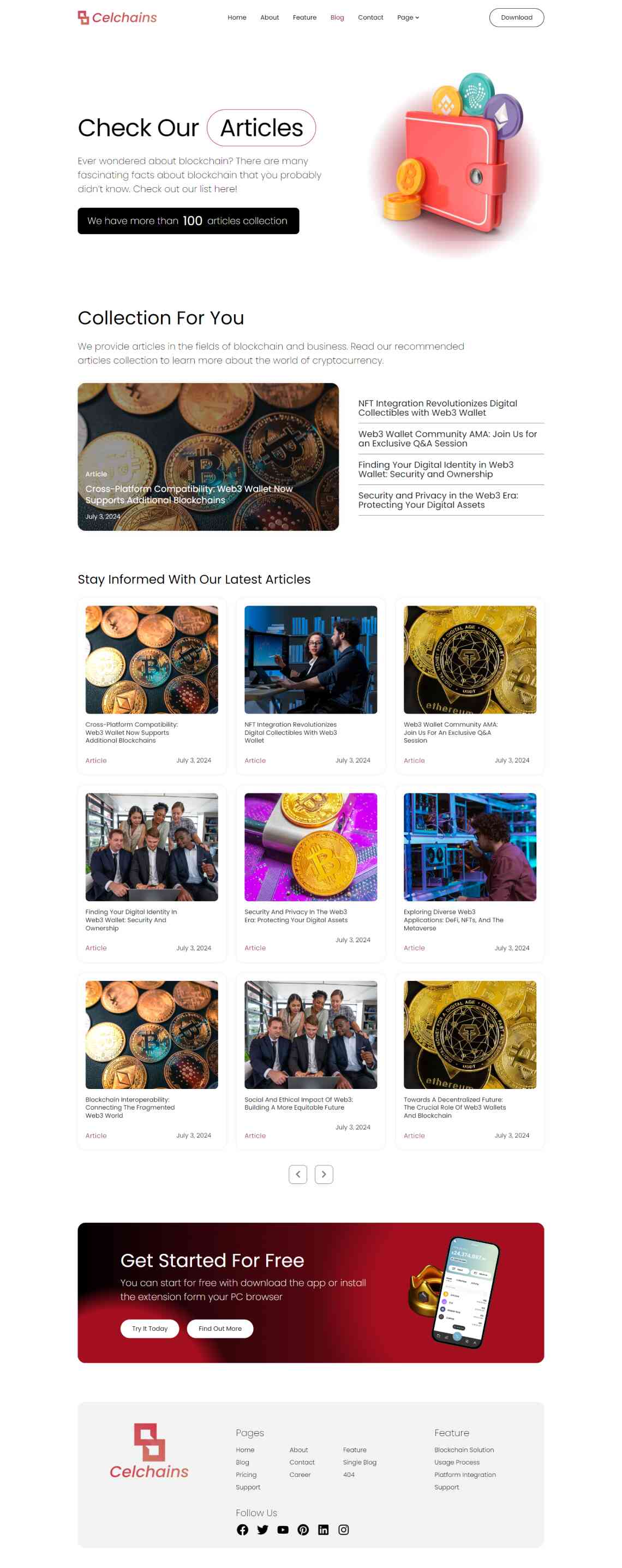The height and width of the screenshot is (1568, 622).
Task: Expand the Page dropdown menu
Action: 408,17
